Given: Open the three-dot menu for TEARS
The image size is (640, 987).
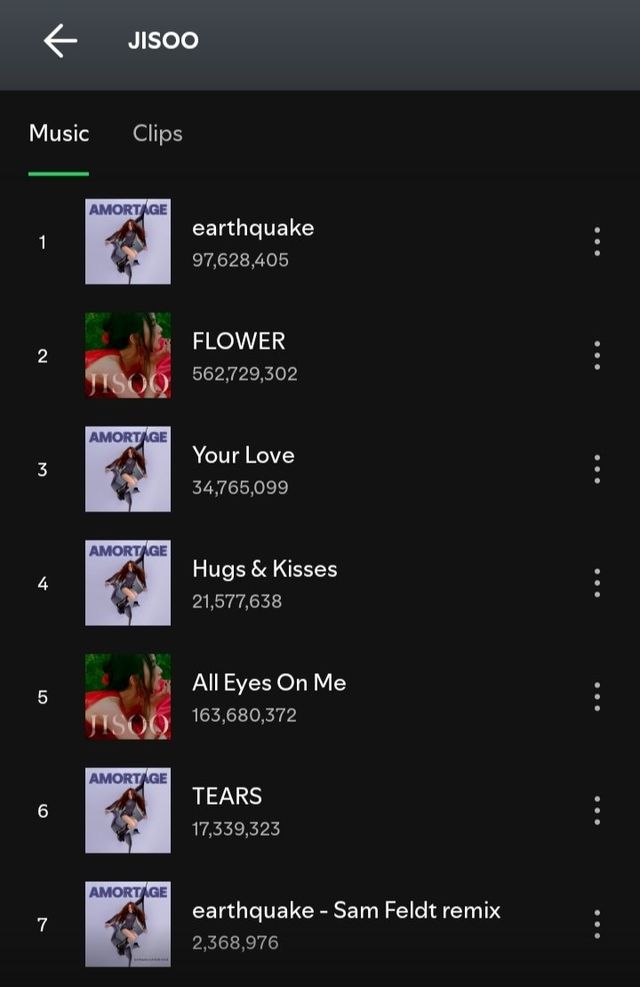Looking at the screenshot, I should (x=597, y=810).
